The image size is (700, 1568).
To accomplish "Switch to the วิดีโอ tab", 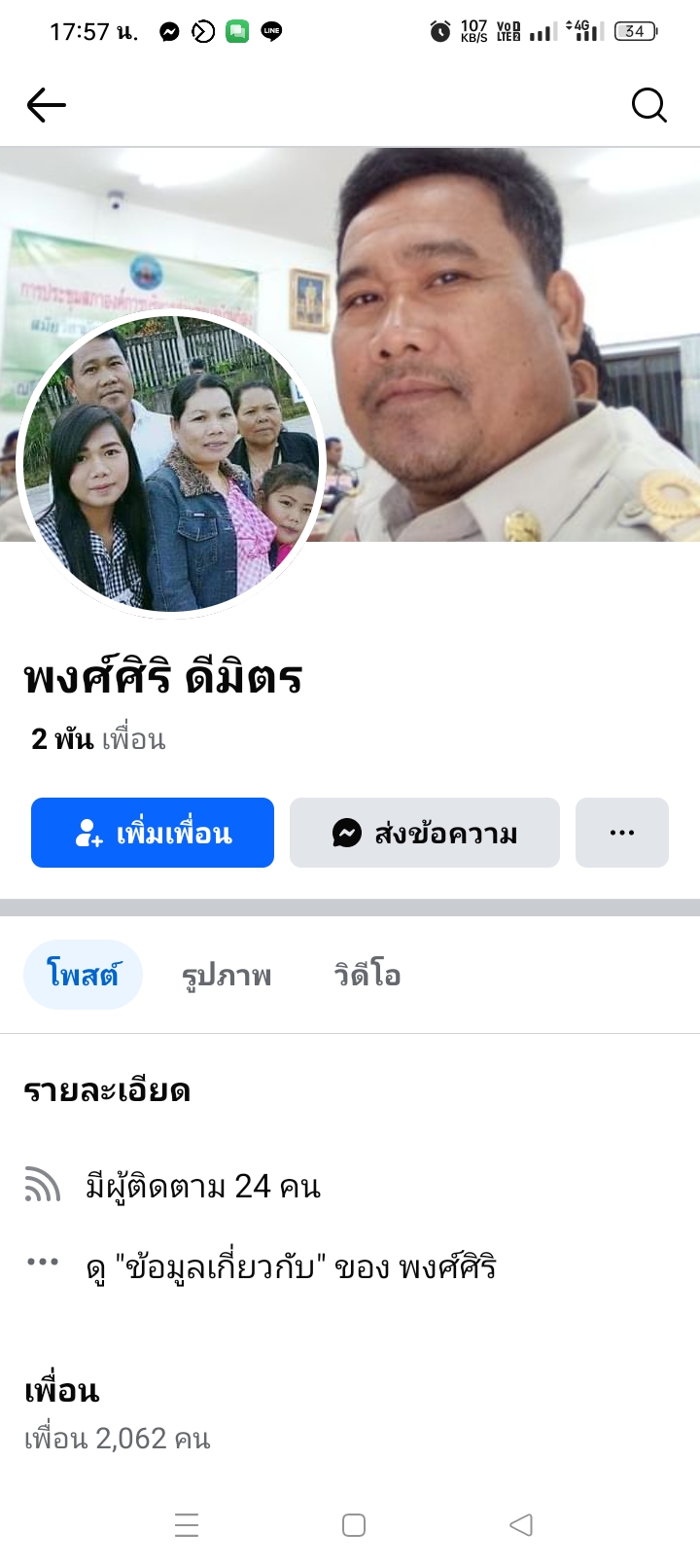I will 367,975.
